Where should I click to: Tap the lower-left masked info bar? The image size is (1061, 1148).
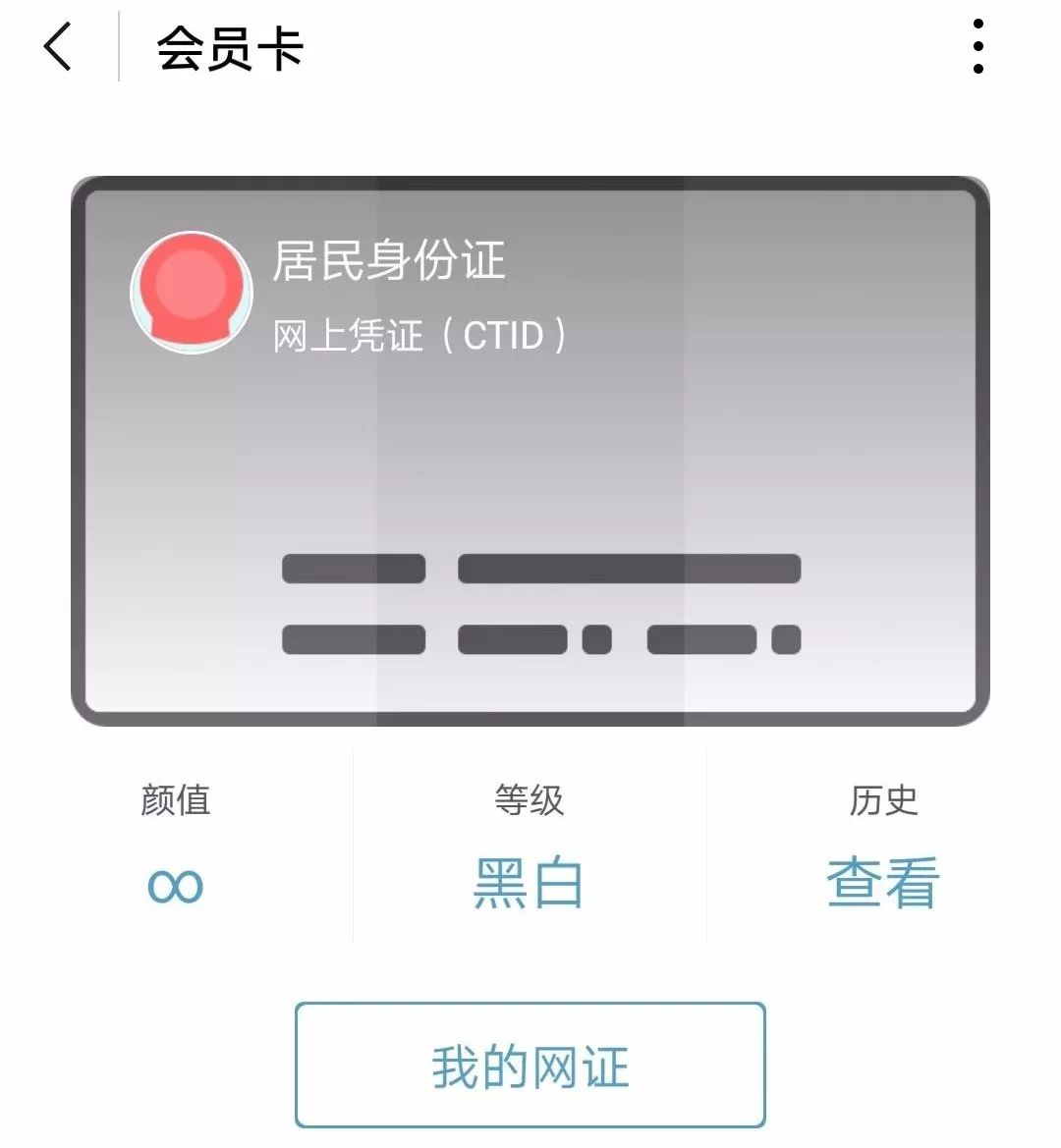point(352,638)
